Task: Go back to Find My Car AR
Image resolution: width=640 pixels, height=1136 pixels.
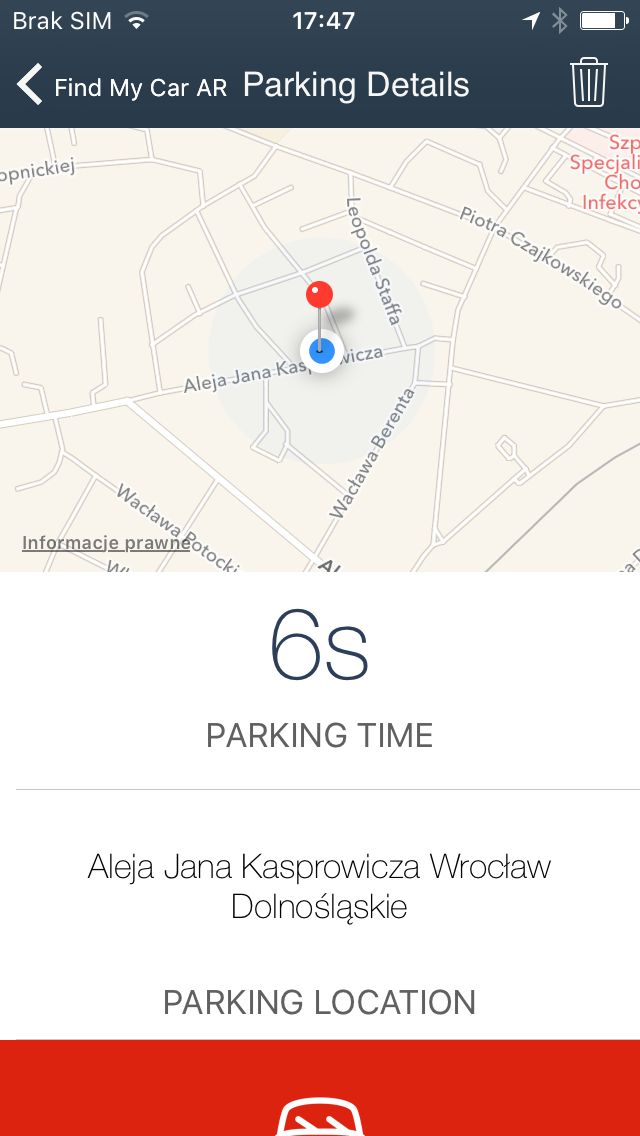Action: click(122, 85)
